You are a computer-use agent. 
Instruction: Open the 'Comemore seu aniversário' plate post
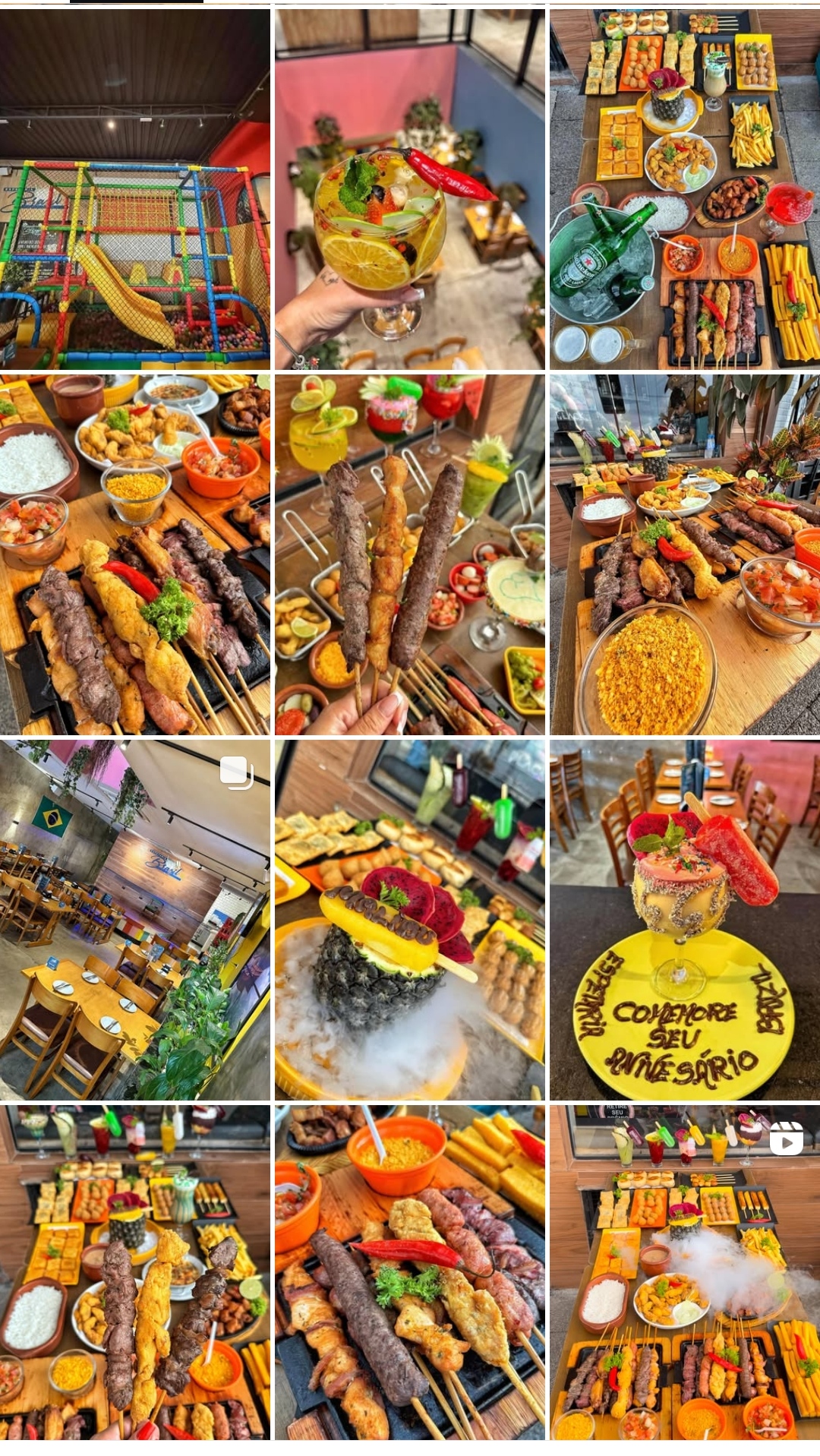684,919
